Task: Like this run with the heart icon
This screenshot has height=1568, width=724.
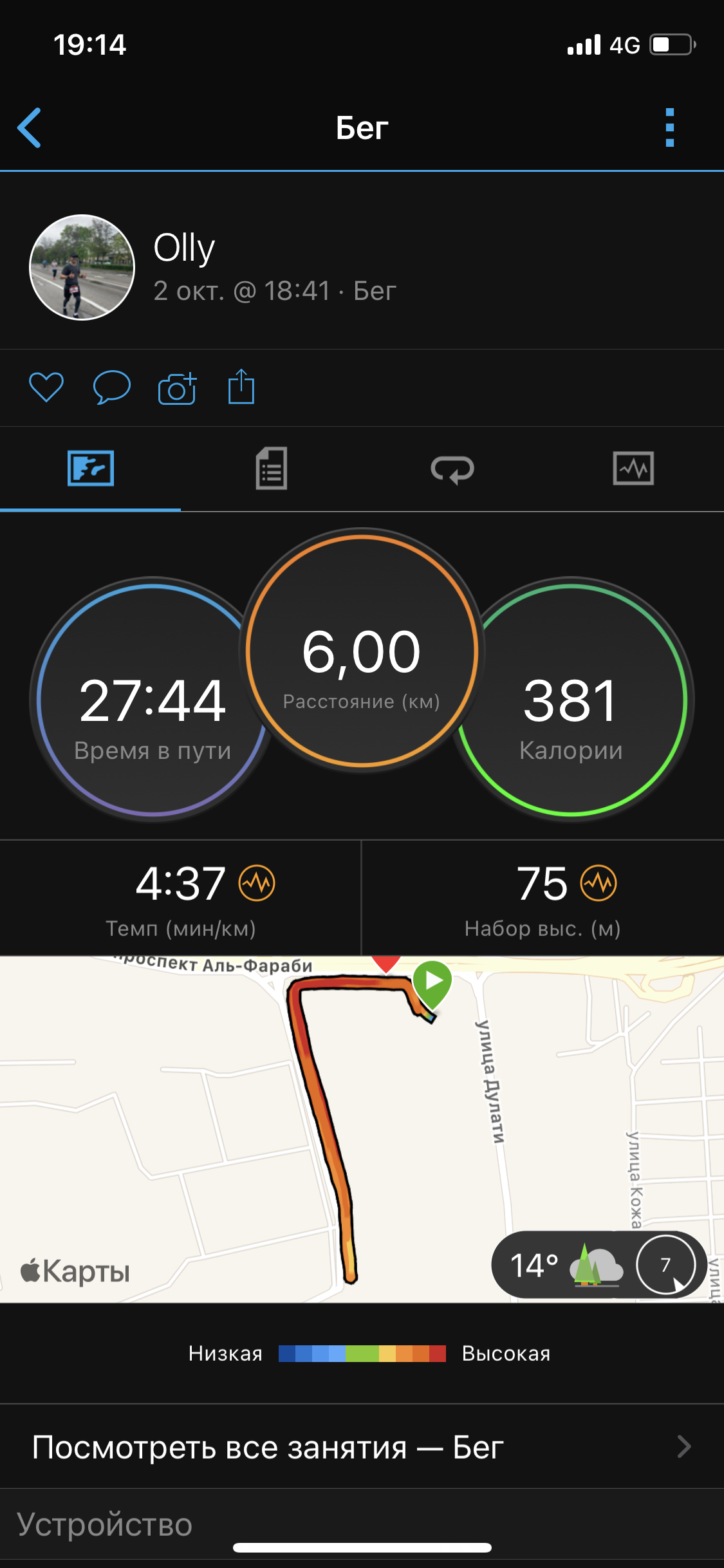Action: click(46, 387)
